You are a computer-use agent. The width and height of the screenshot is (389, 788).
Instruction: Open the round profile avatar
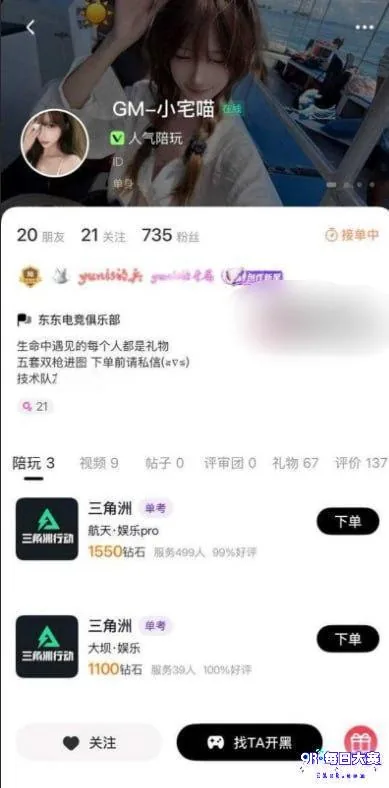click(x=55, y=143)
